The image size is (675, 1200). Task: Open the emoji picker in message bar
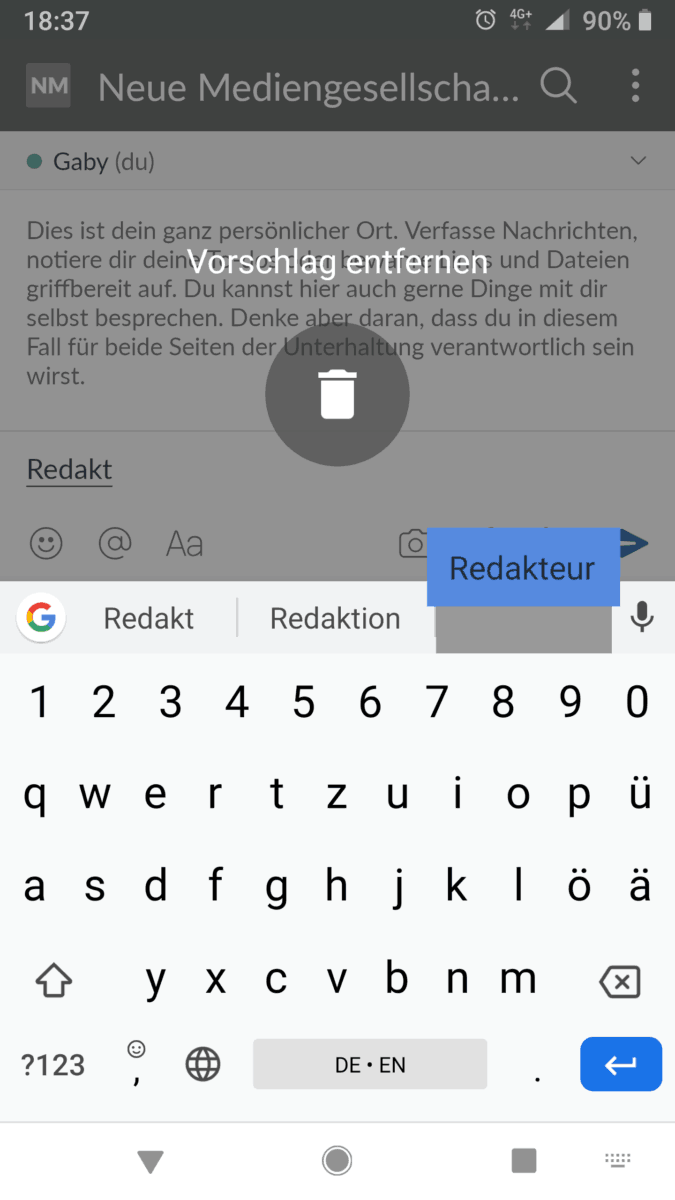click(46, 543)
